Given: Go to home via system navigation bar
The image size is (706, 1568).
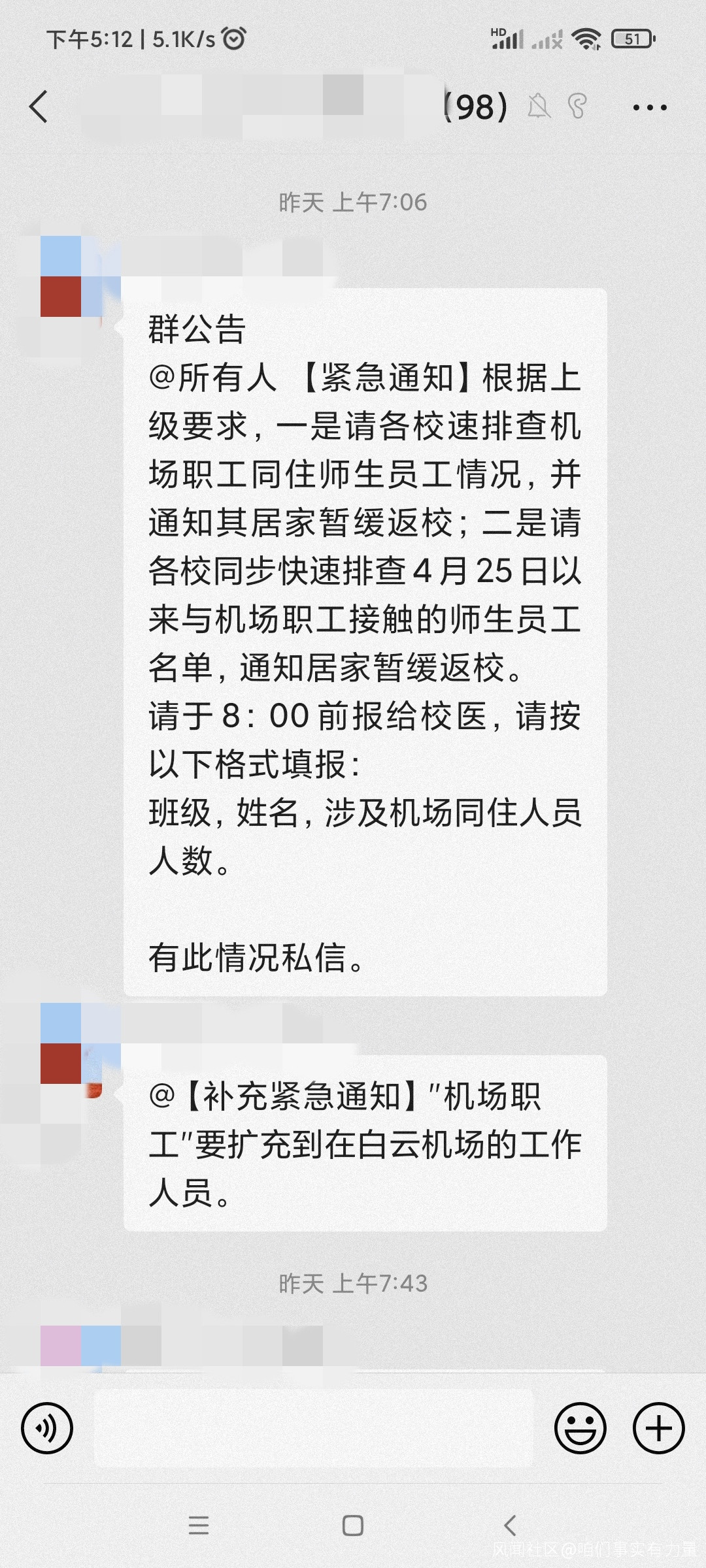Looking at the screenshot, I should 353,1526.
